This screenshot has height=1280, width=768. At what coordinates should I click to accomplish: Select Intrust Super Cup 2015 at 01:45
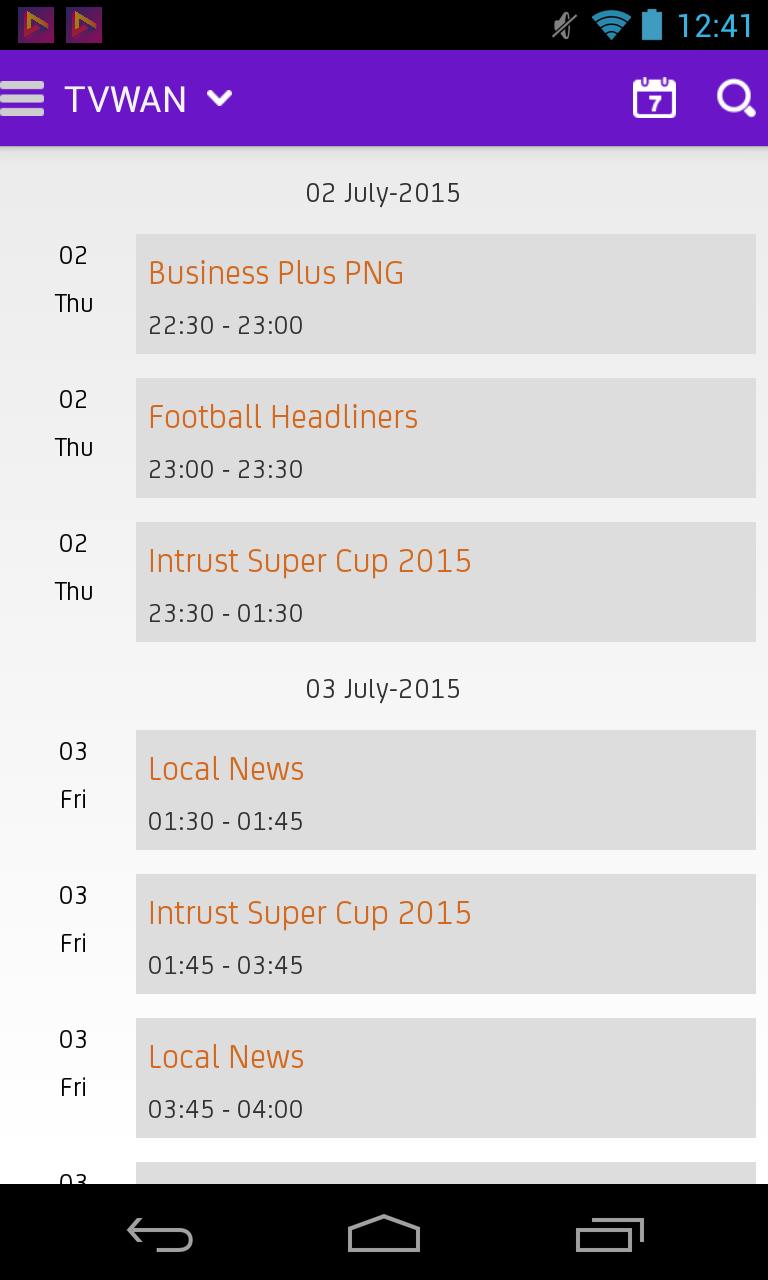pos(445,934)
